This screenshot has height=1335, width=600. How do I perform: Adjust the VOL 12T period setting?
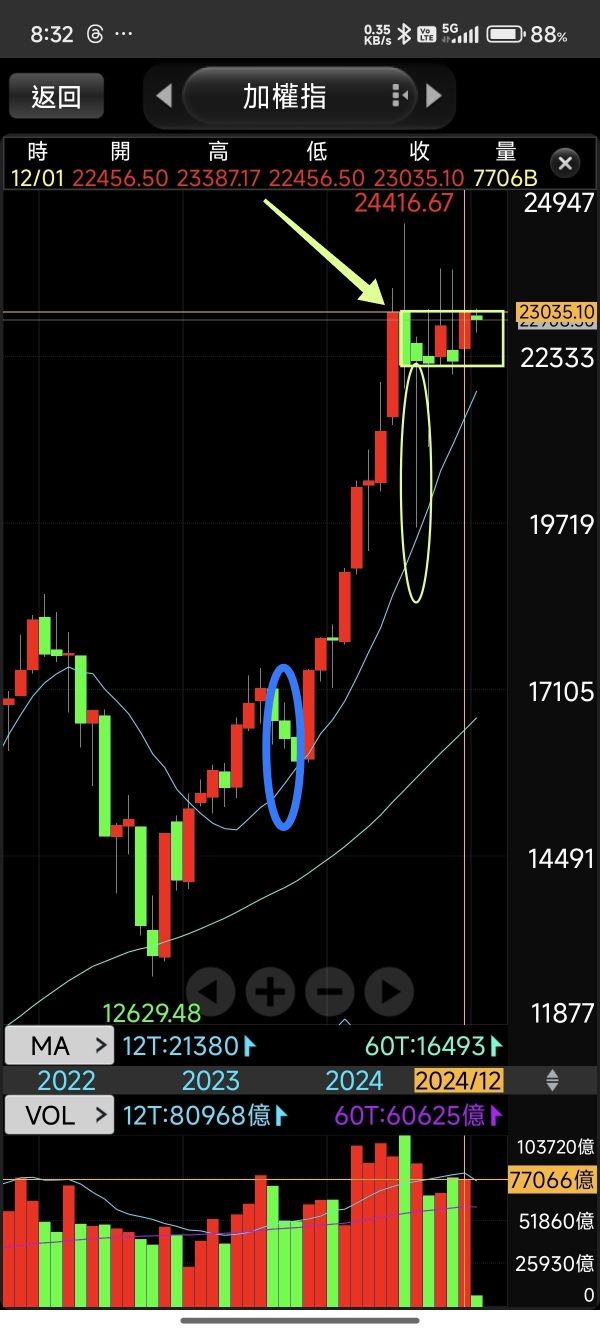(x=204, y=1115)
